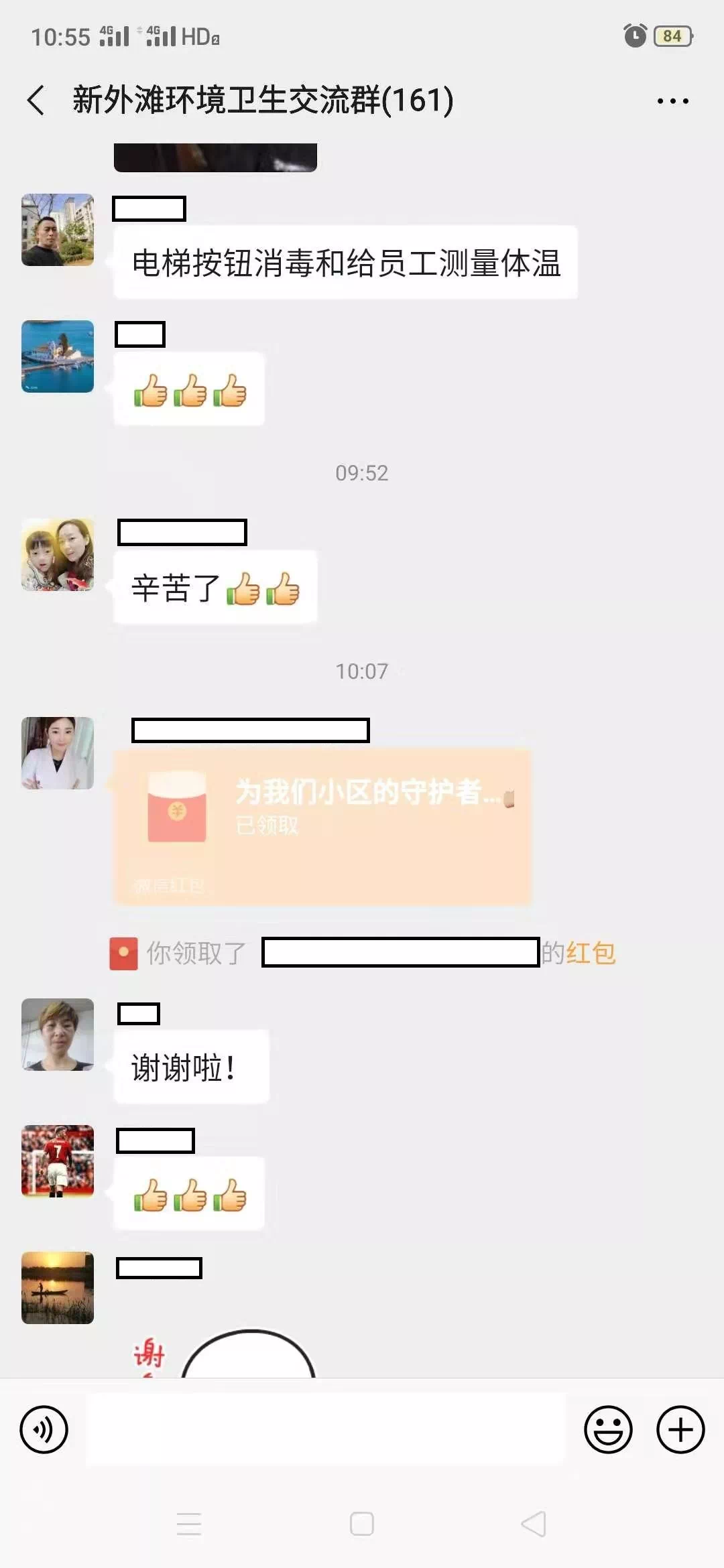Tap the system back triangle
This screenshot has width=724, height=1568.
(534, 1524)
